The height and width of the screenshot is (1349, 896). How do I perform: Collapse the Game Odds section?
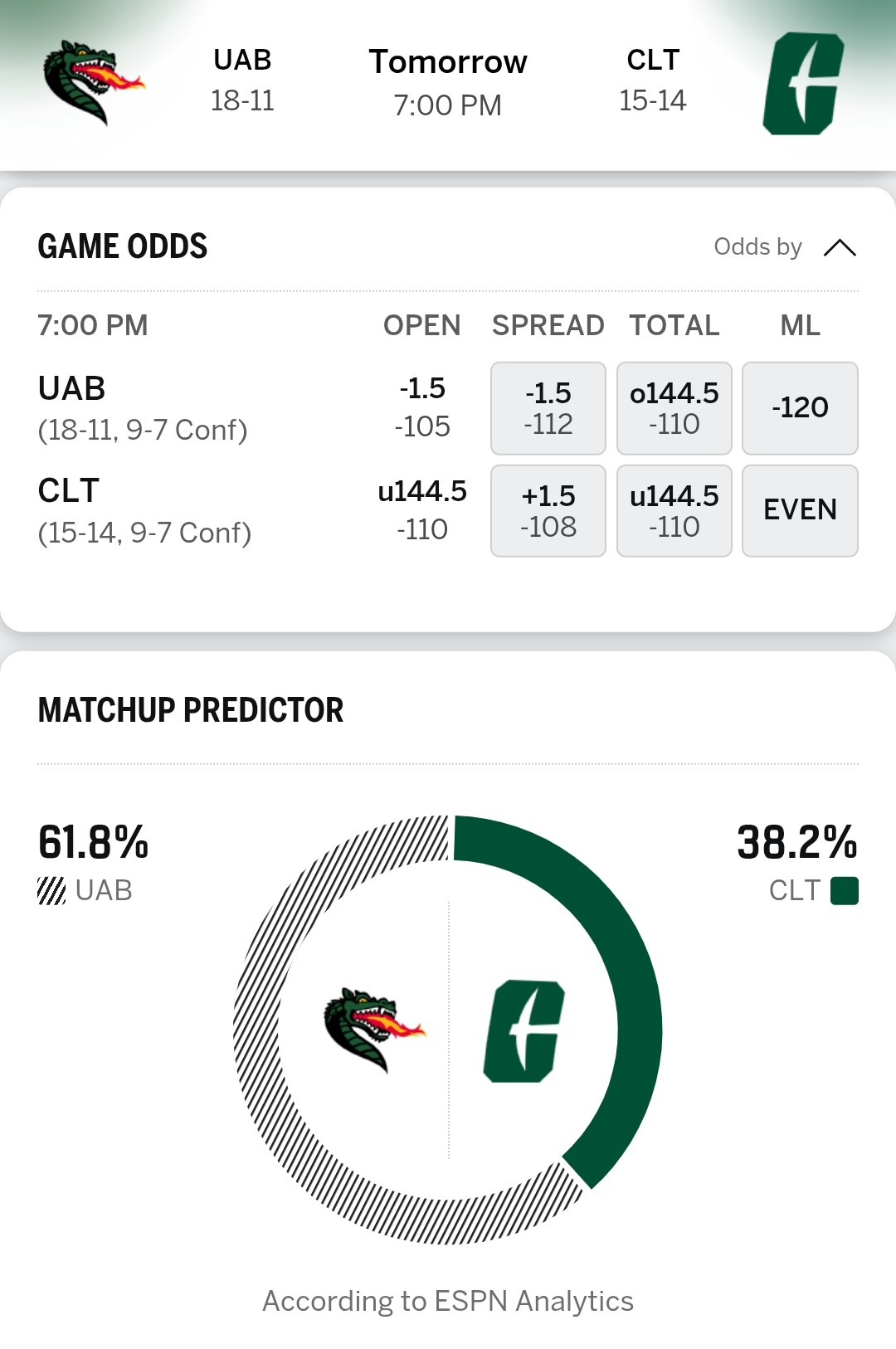click(x=840, y=247)
